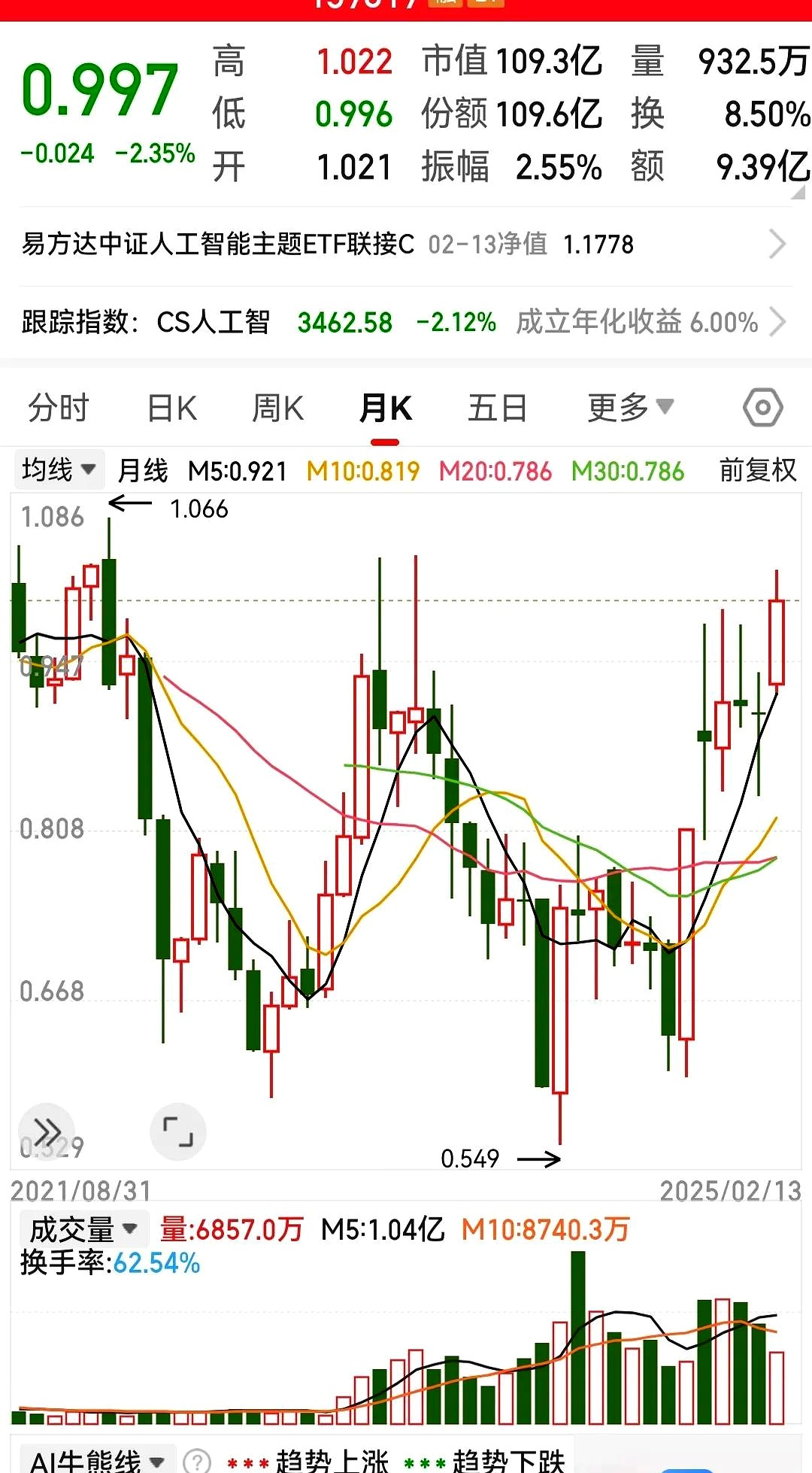This screenshot has width=812, height=1473.
Task: Expand the 易方达 fund row chevron
Action: (x=780, y=244)
